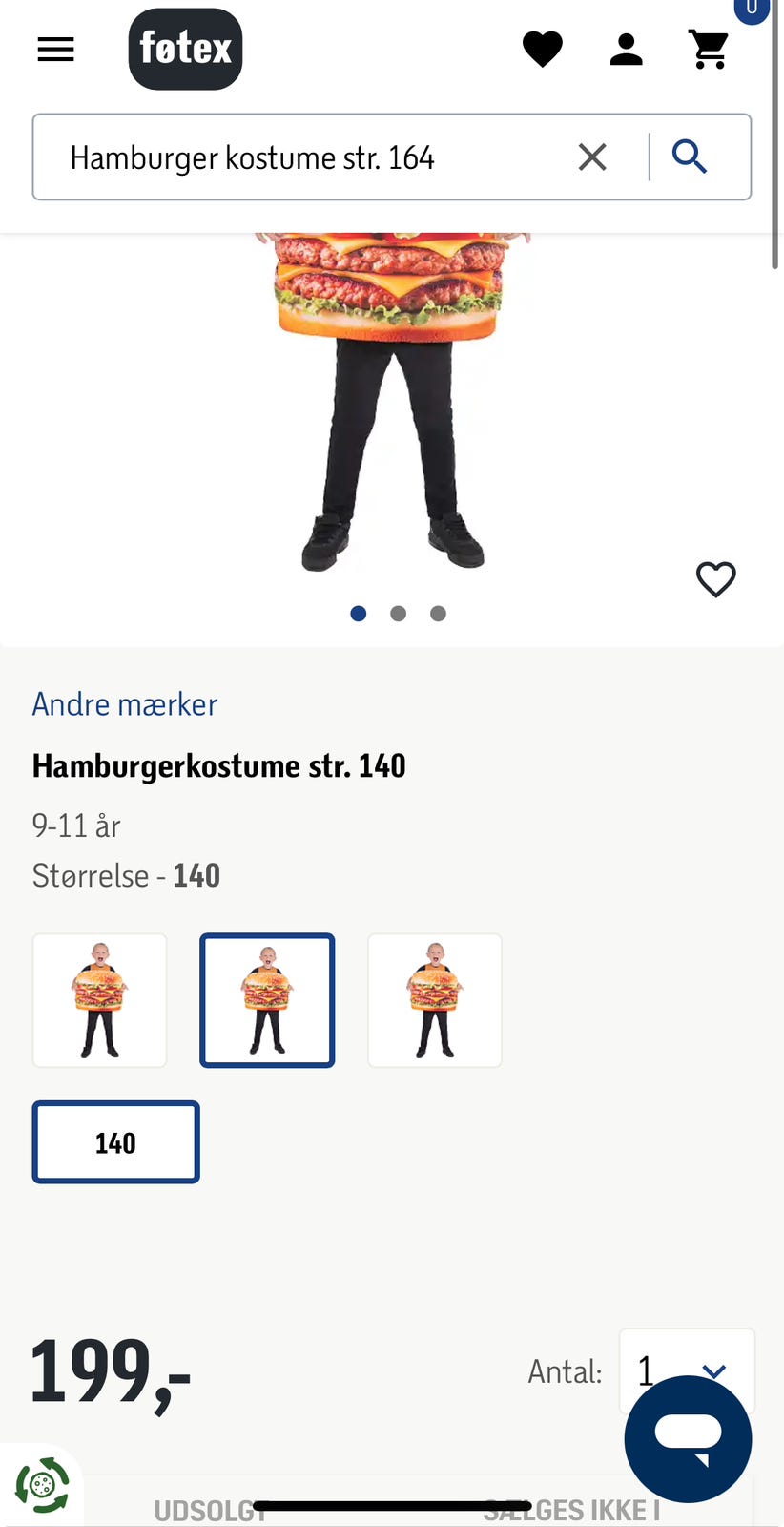Add Hamburgerkostume to wishlist with heart toggle
The height and width of the screenshot is (1527, 784).
[x=715, y=579]
